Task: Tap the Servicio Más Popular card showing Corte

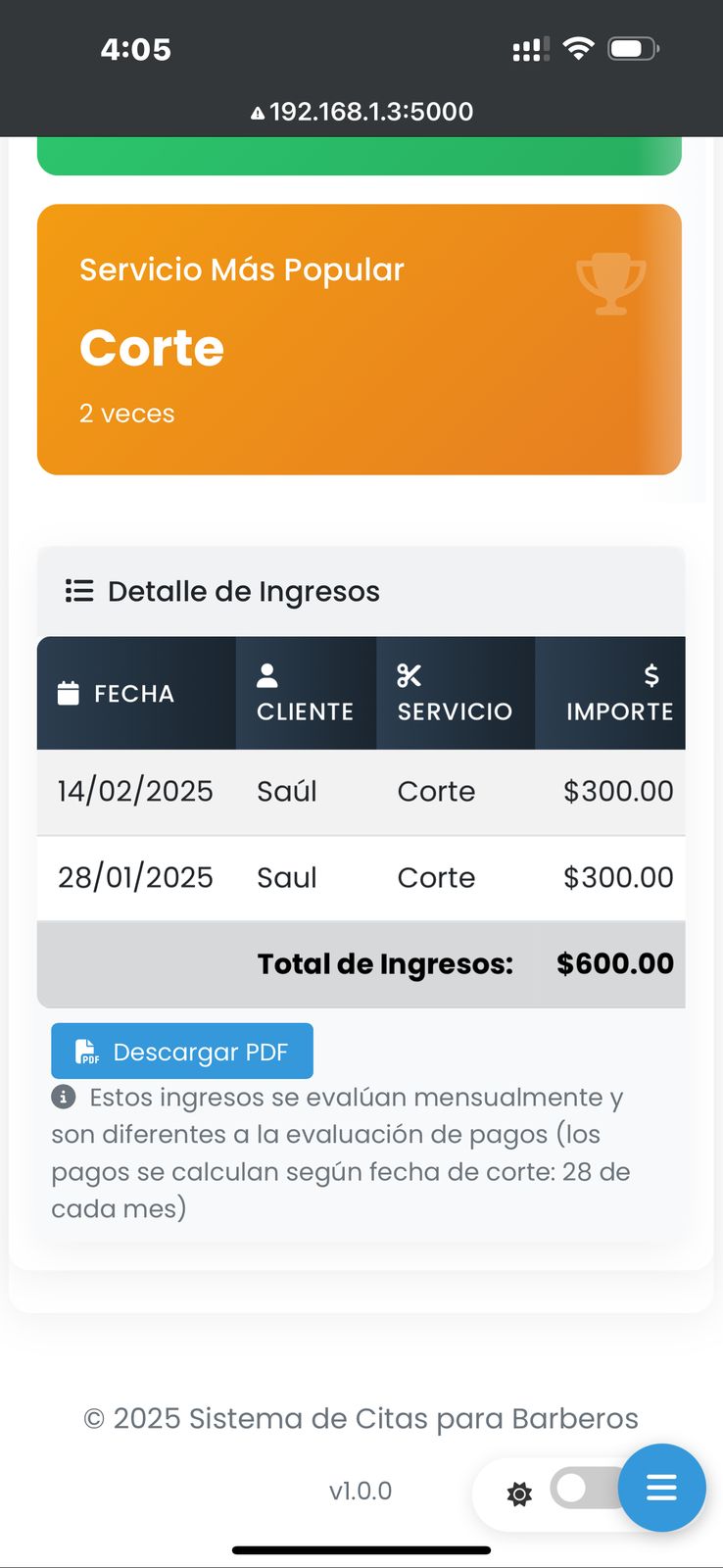Action: pyautogui.click(x=361, y=339)
